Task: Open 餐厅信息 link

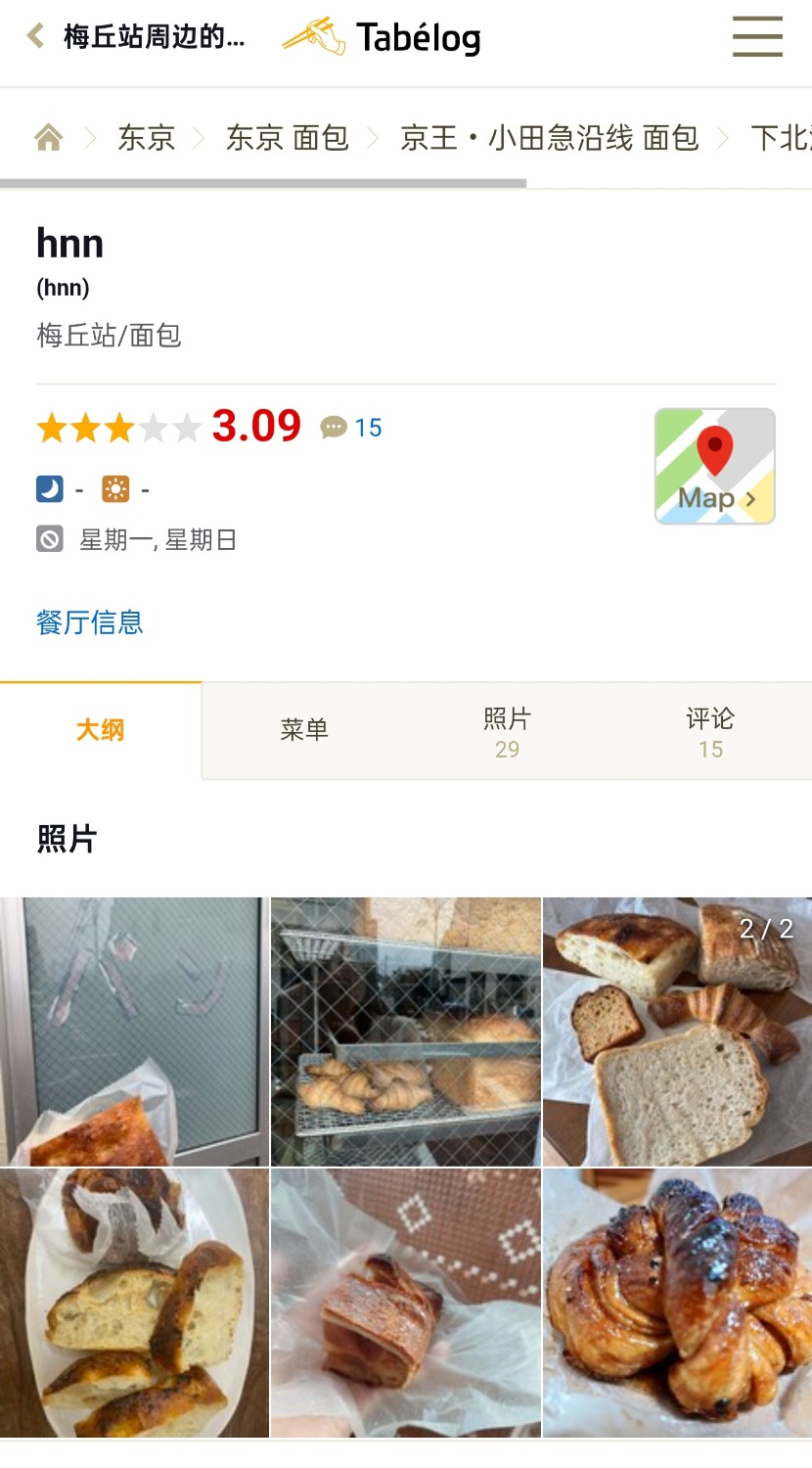Action: [x=90, y=622]
